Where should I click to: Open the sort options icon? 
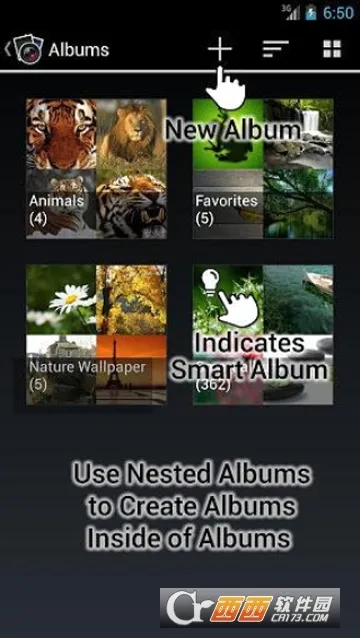(x=275, y=49)
